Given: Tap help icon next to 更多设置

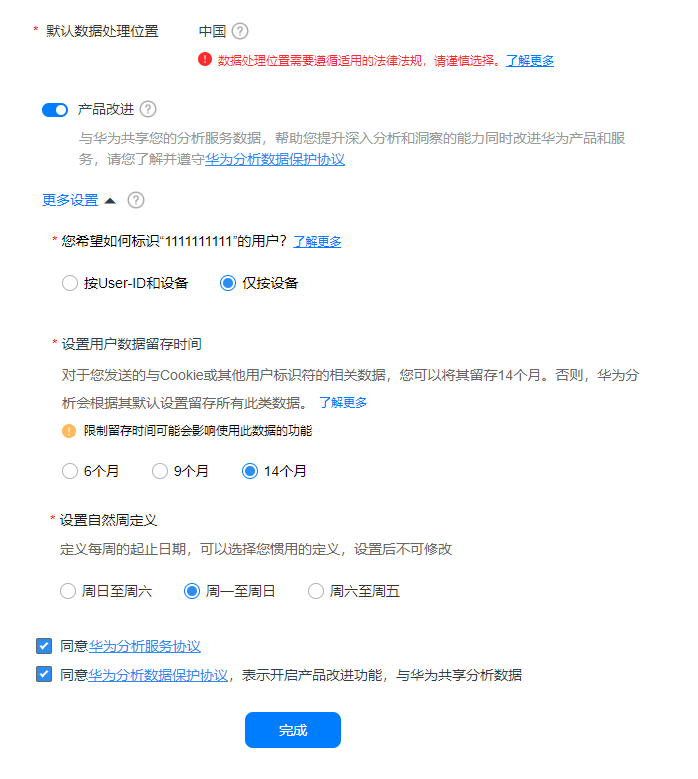Looking at the screenshot, I should (x=136, y=200).
